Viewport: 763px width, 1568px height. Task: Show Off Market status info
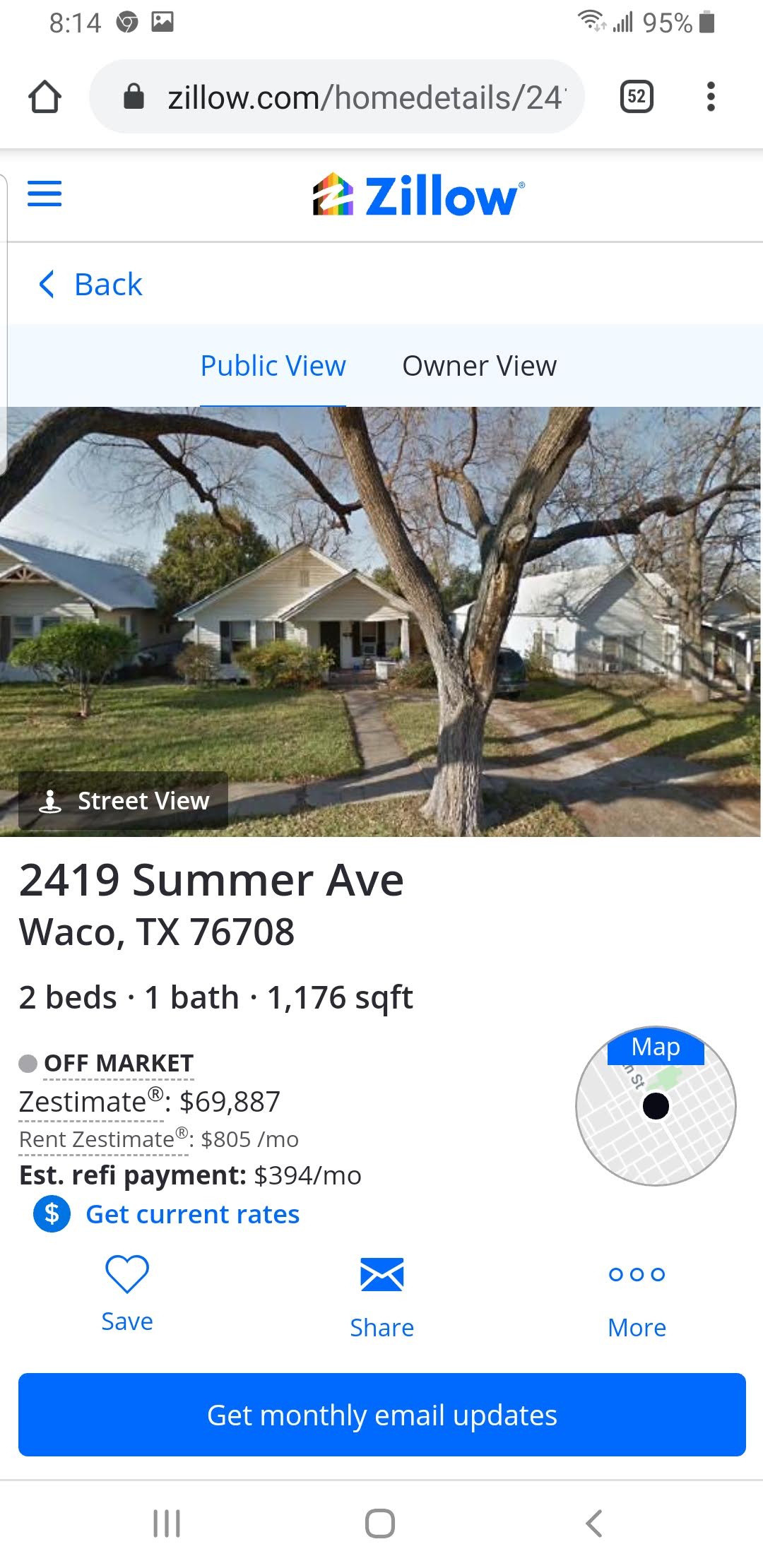click(x=118, y=1063)
